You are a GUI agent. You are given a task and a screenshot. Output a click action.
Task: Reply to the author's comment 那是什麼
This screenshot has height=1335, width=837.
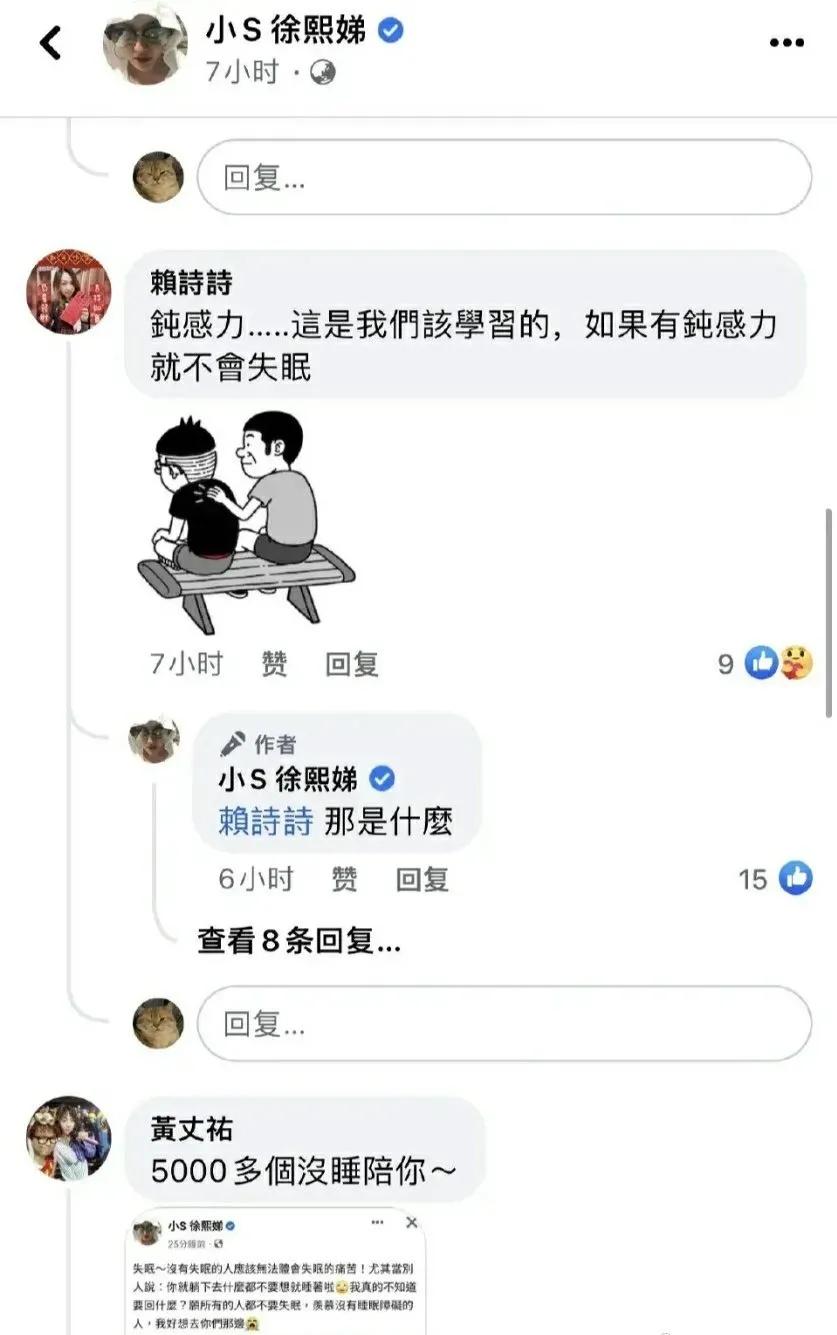[422, 879]
